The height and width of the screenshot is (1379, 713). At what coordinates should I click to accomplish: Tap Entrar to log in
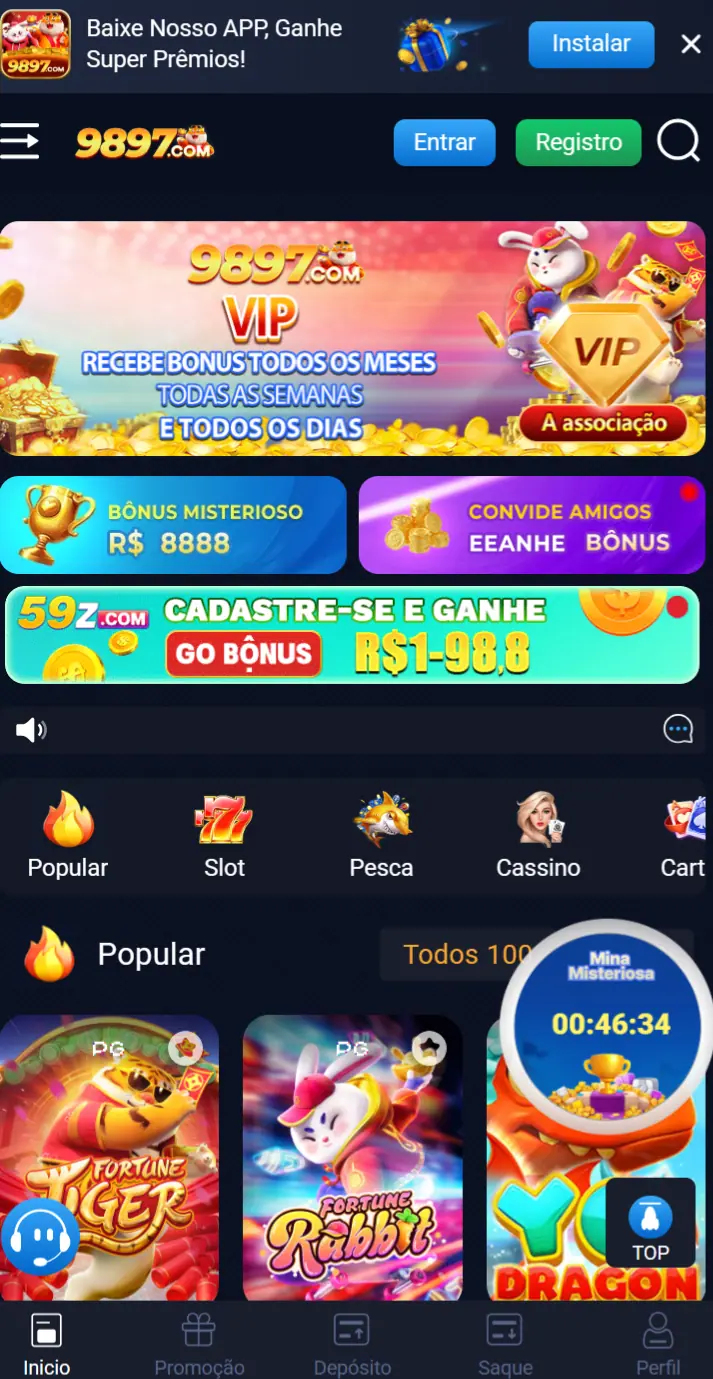point(444,142)
